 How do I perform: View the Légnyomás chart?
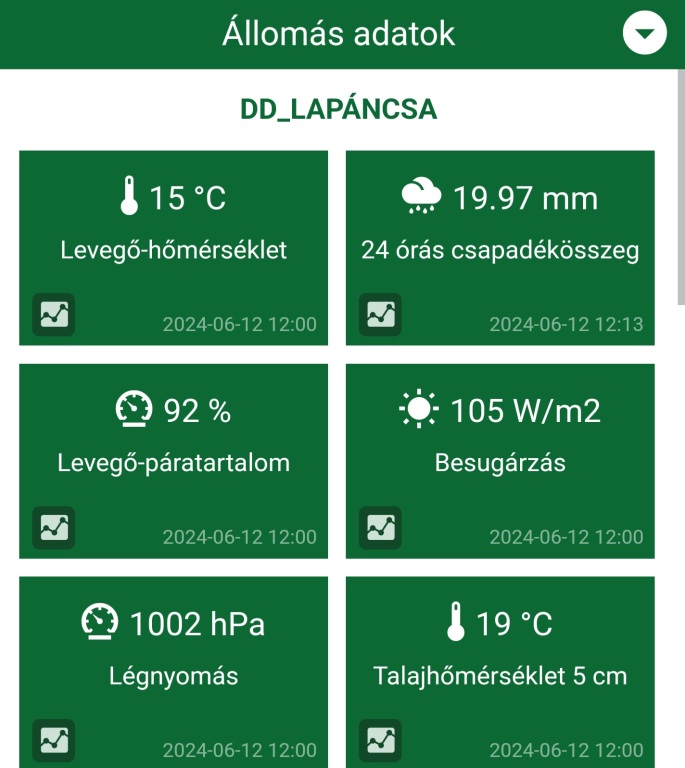[x=54, y=741]
